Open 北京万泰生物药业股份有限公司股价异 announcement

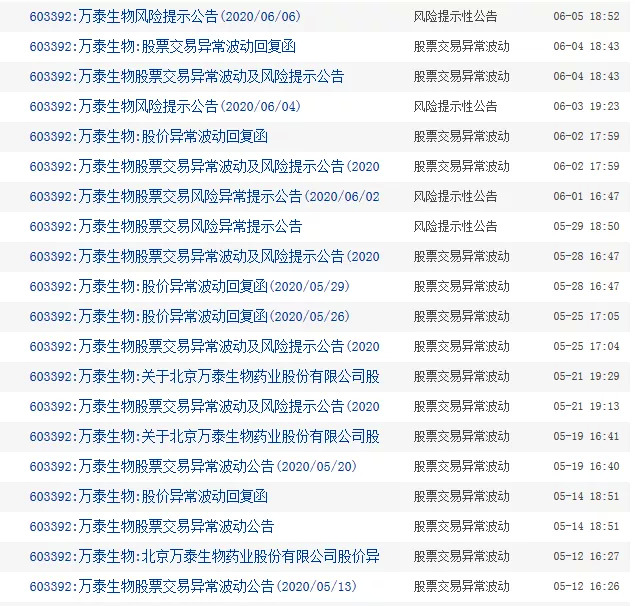click(x=204, y=556)
